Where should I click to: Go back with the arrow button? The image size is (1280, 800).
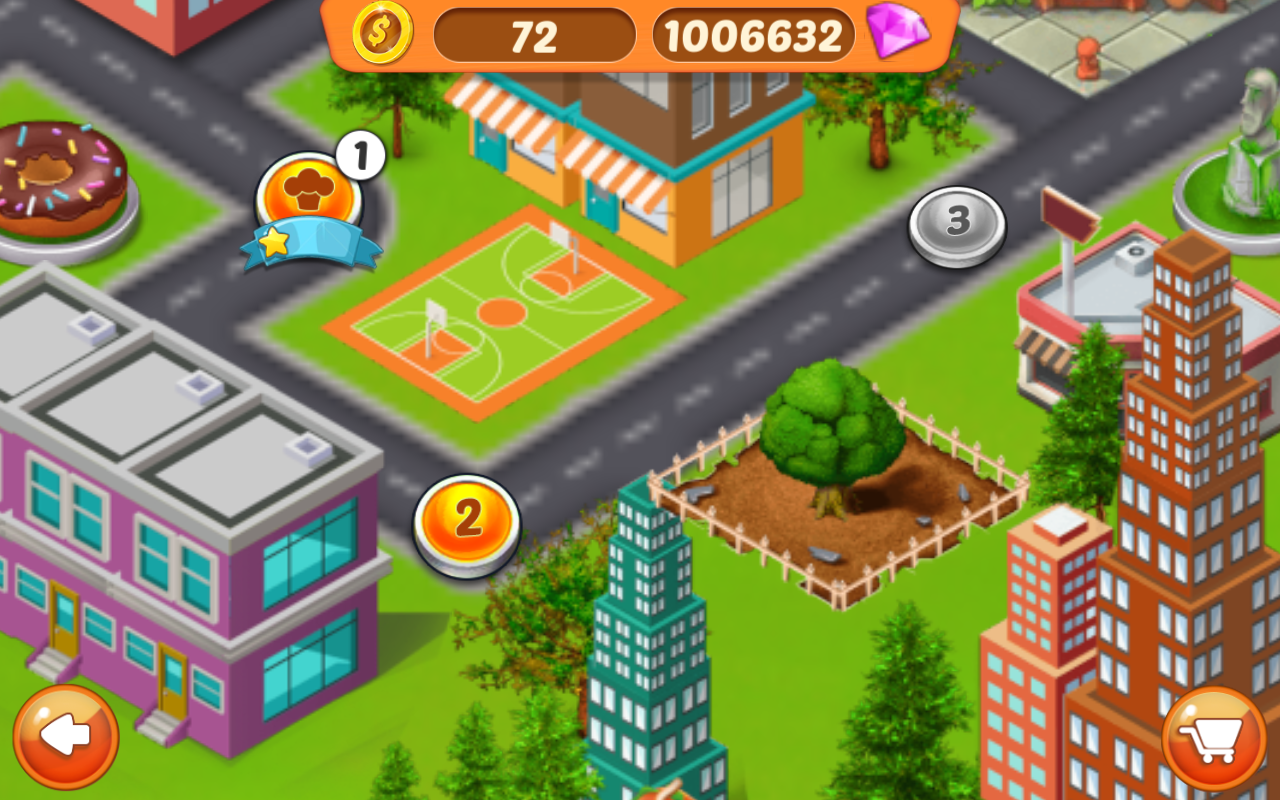point(66,738)
